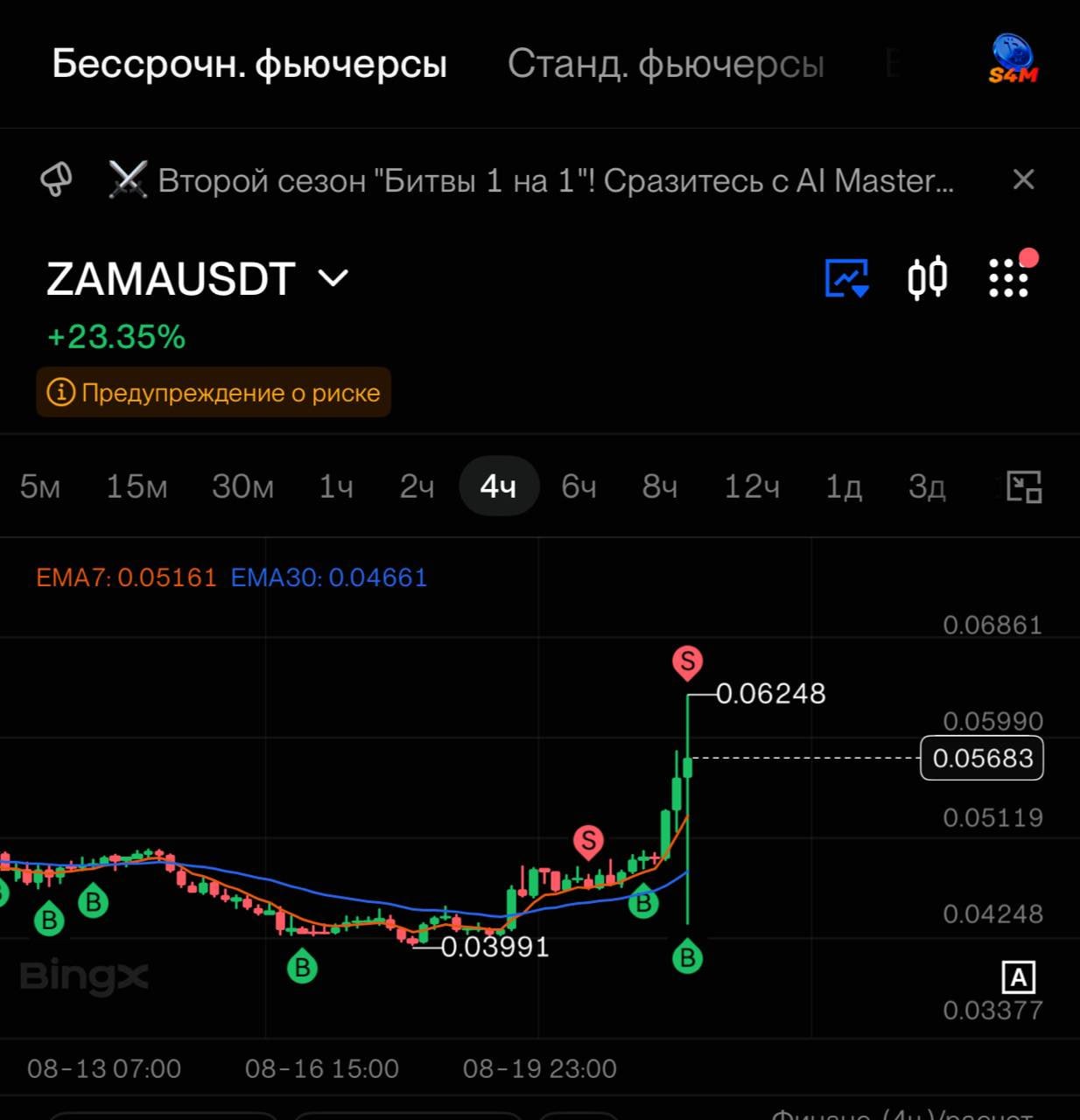Screen dimensions: 1080x1120
Task: Select the 12ч interval
Action: coord(752,486)
